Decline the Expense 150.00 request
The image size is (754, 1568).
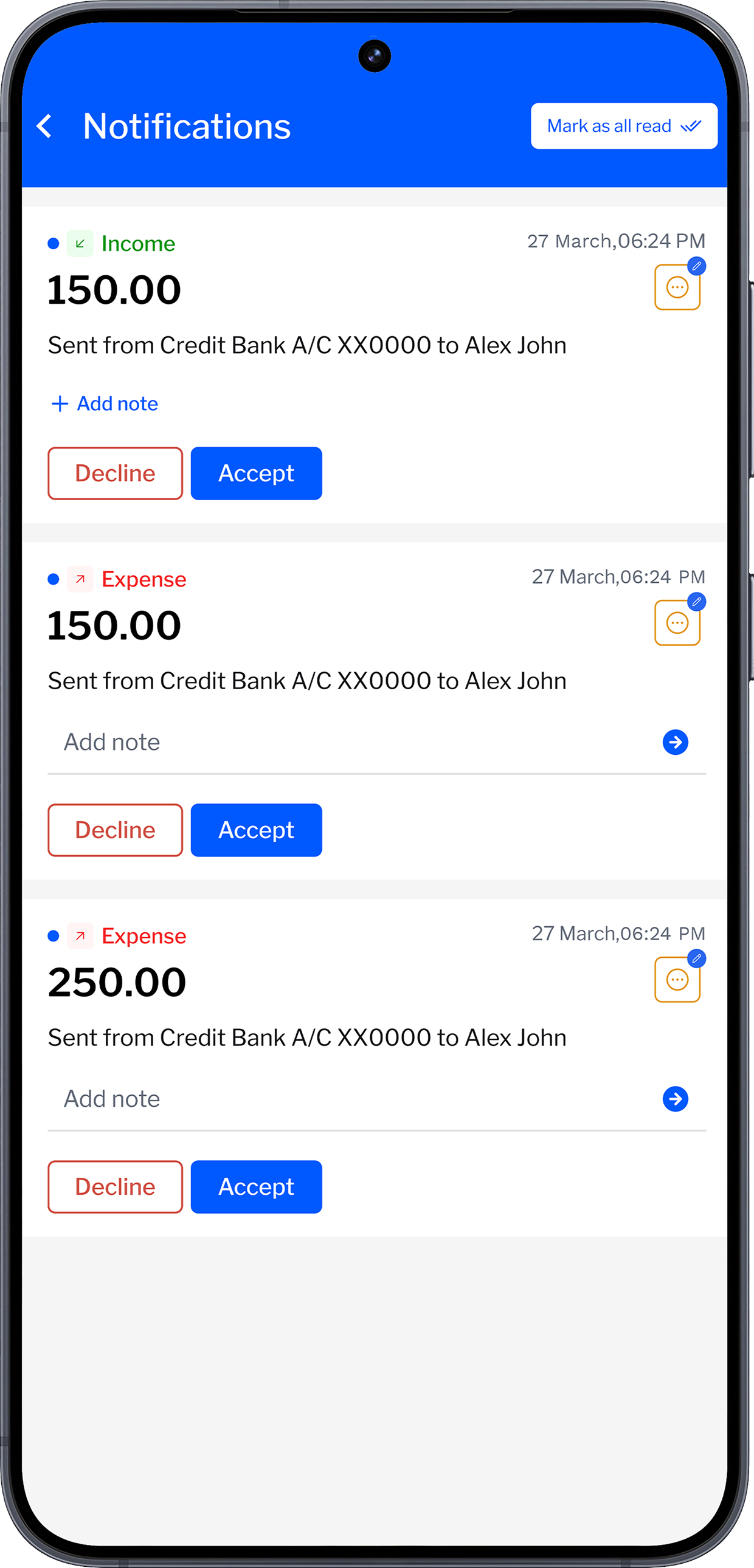[x=115, y=830]
